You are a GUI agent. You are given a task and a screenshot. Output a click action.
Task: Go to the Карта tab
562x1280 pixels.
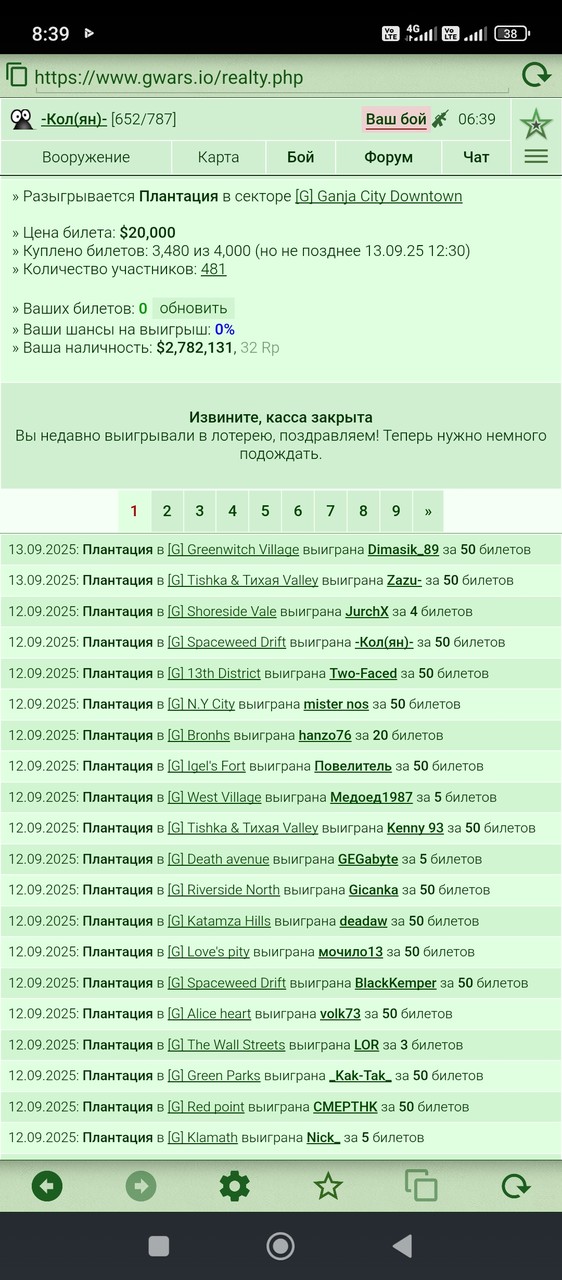pos(218,157)
